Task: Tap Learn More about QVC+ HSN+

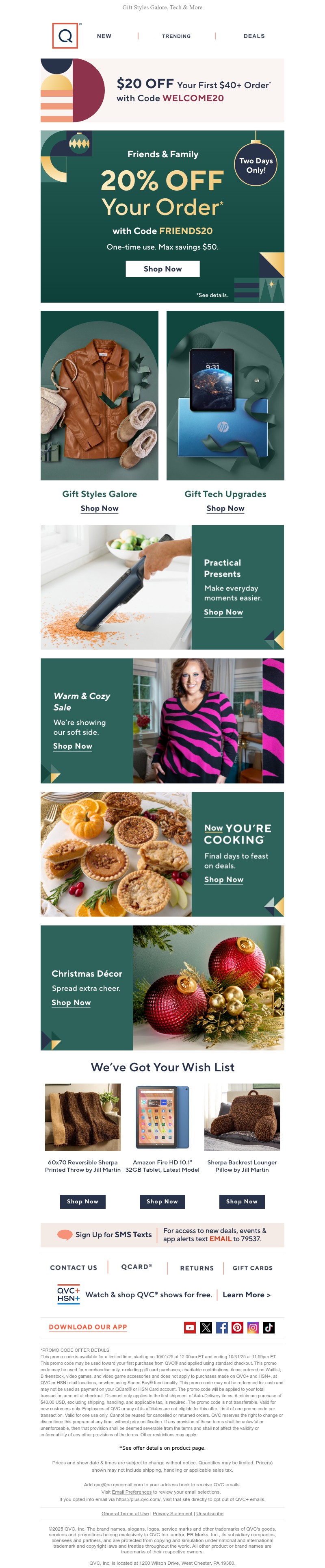Action: [x=247, y=1295]
